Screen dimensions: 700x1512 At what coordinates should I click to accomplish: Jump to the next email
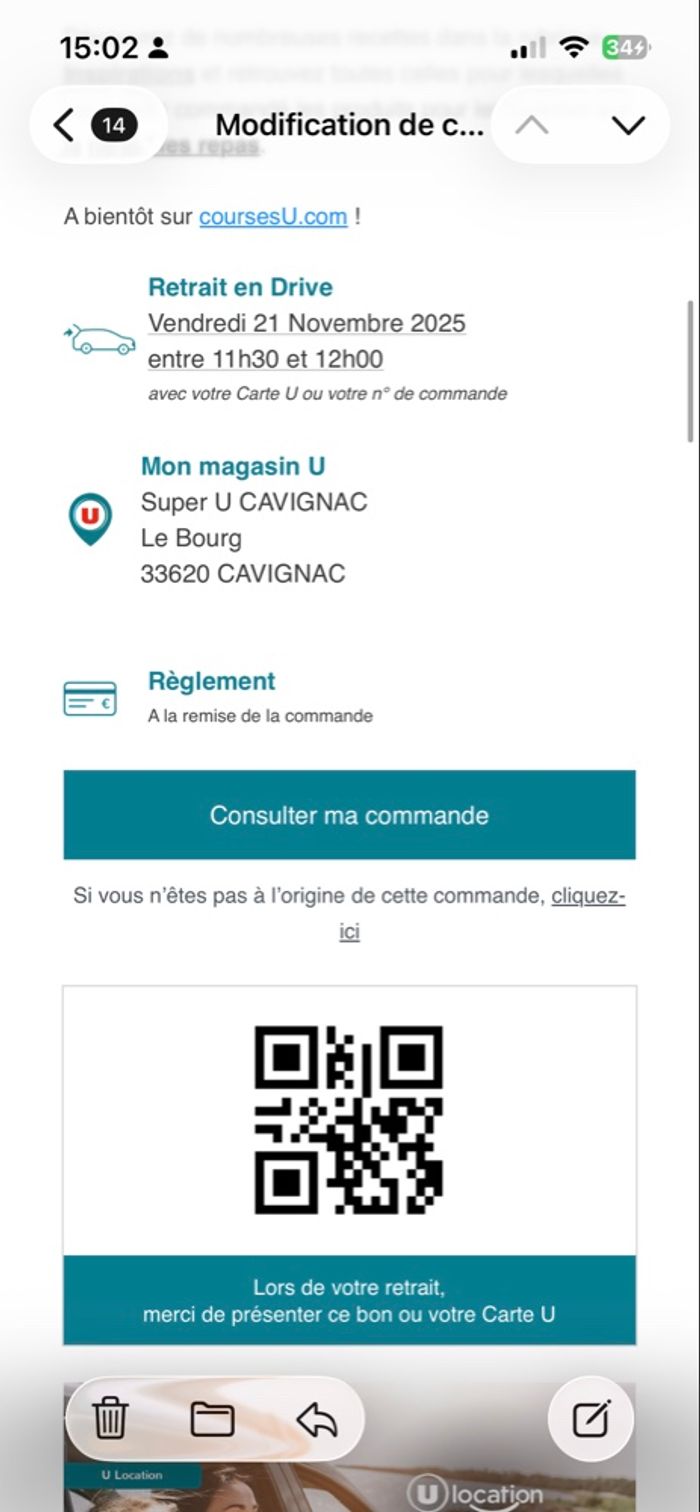point(628,125)
